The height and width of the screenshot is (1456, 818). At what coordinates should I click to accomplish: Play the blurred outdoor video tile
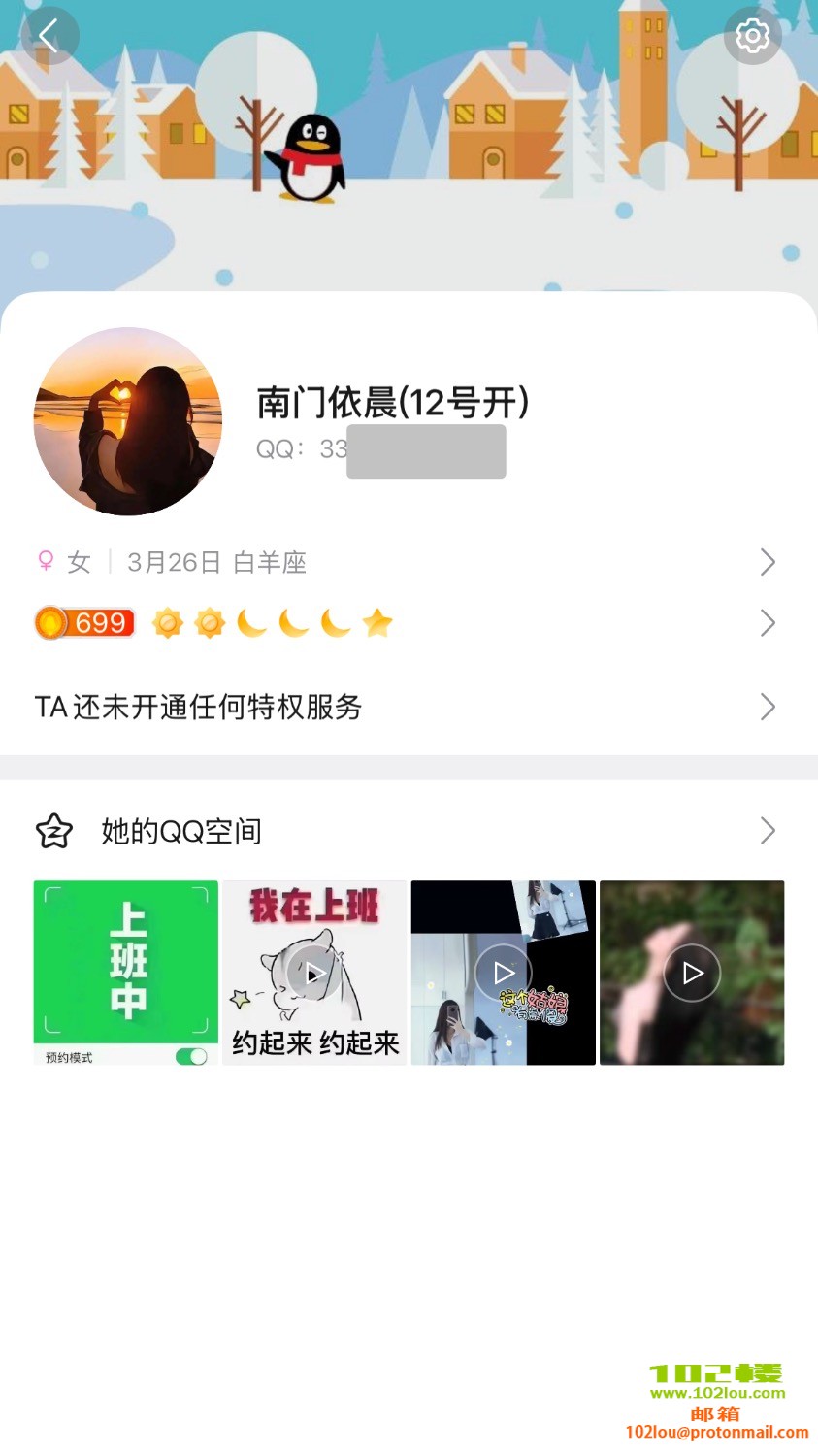click(692, 973)
